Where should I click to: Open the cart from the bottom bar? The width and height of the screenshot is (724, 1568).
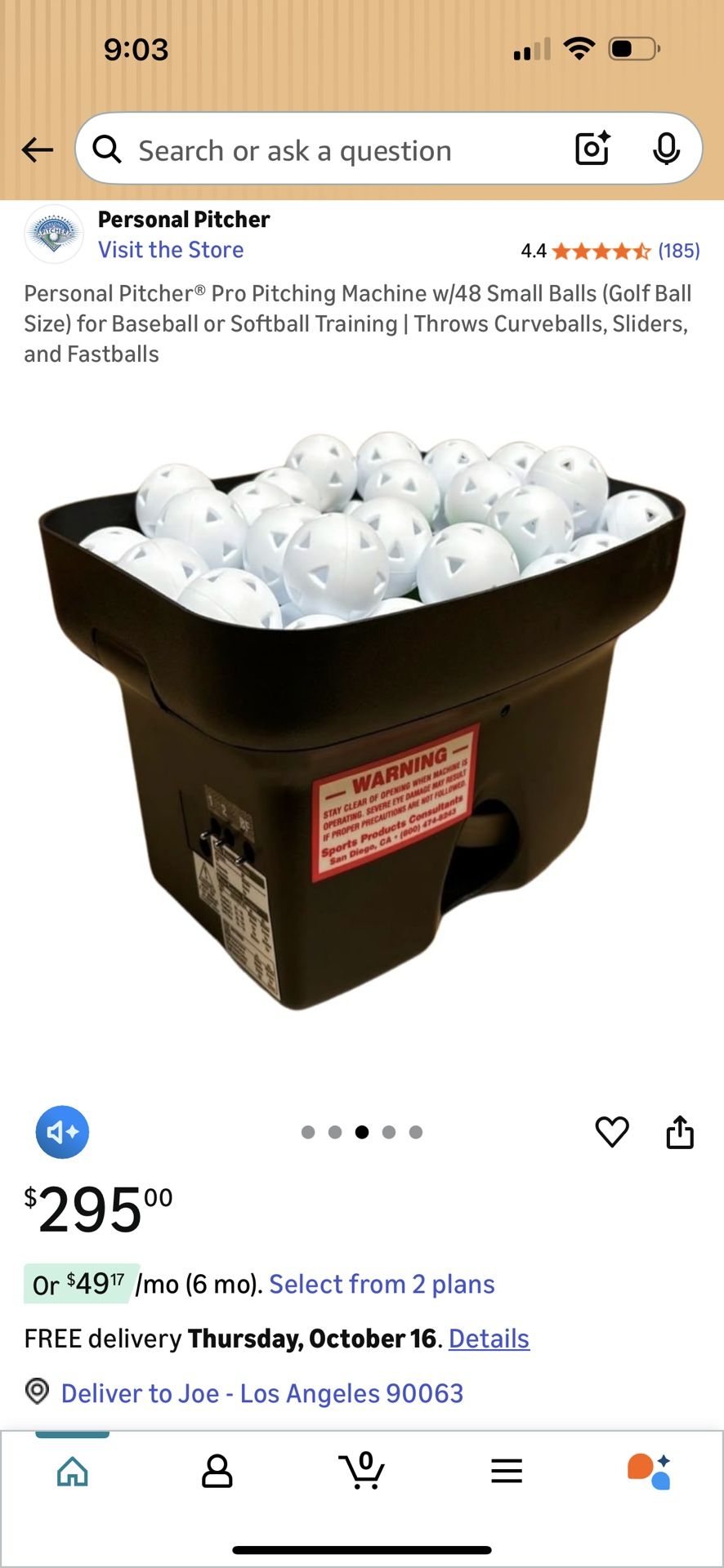(x=362, y=1470)
